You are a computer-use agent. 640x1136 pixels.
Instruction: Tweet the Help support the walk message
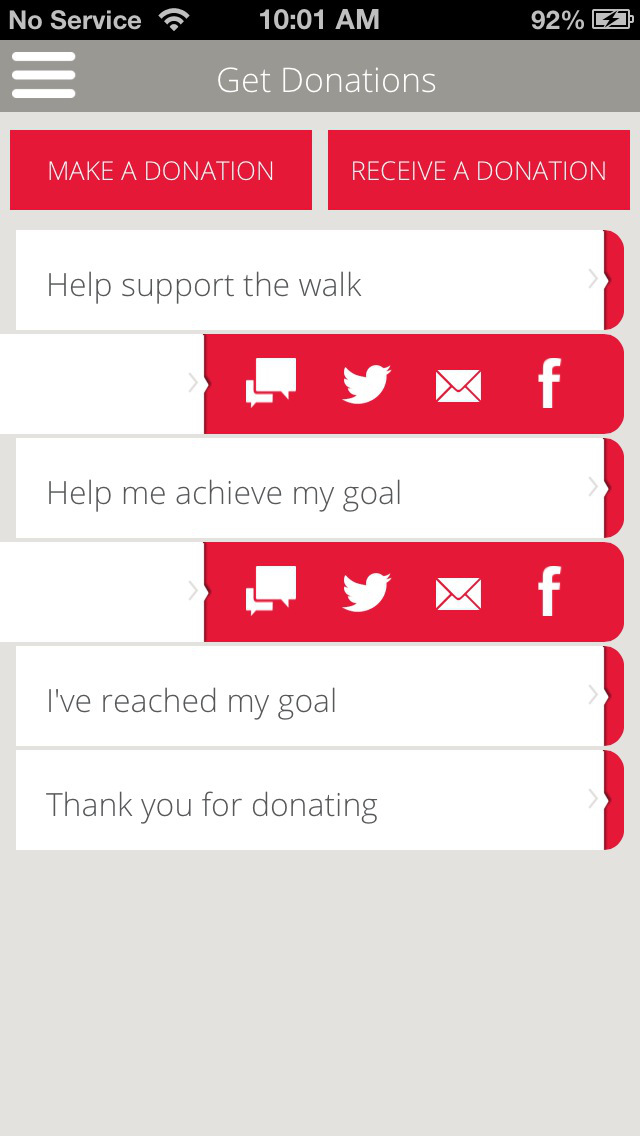pyautogui.click(x=367, y=385)
